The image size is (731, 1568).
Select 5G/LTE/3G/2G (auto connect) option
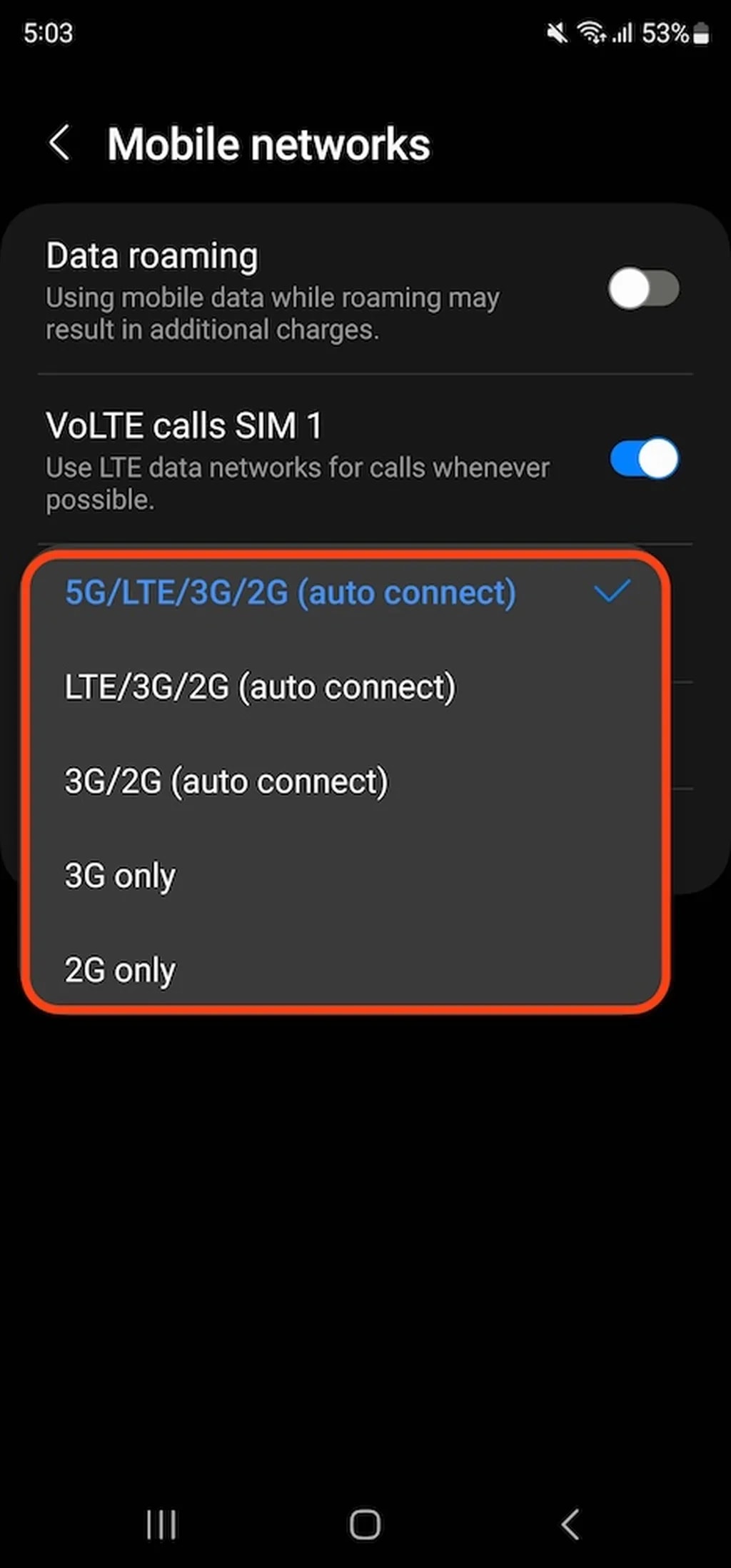[290, 592]
